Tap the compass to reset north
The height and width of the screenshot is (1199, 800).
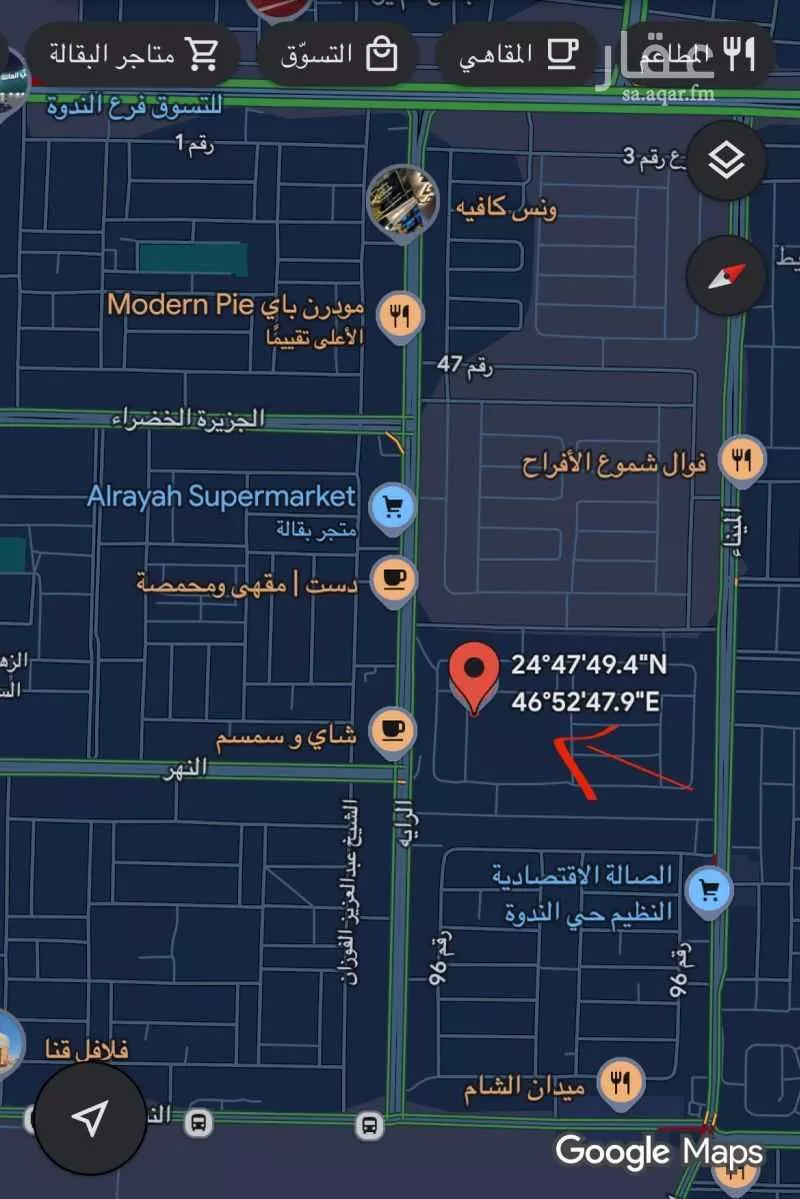coord(726,276)
